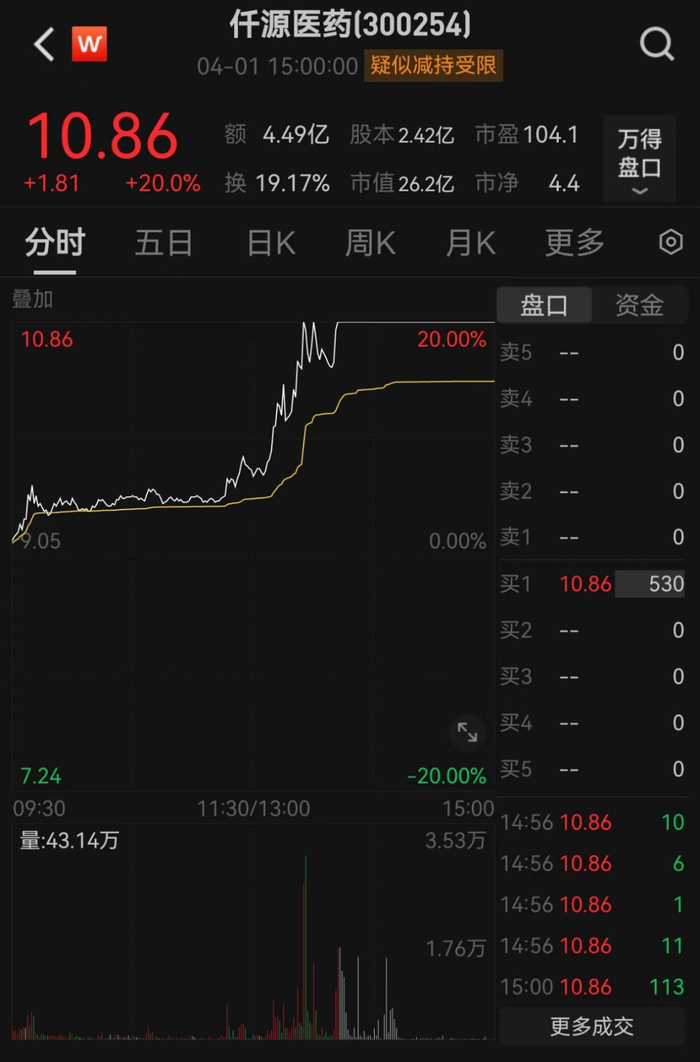Open the search magnifier icon
The width and height of the screenshot is (700, 1062).
pyautogui.click(x=656, y=44)
